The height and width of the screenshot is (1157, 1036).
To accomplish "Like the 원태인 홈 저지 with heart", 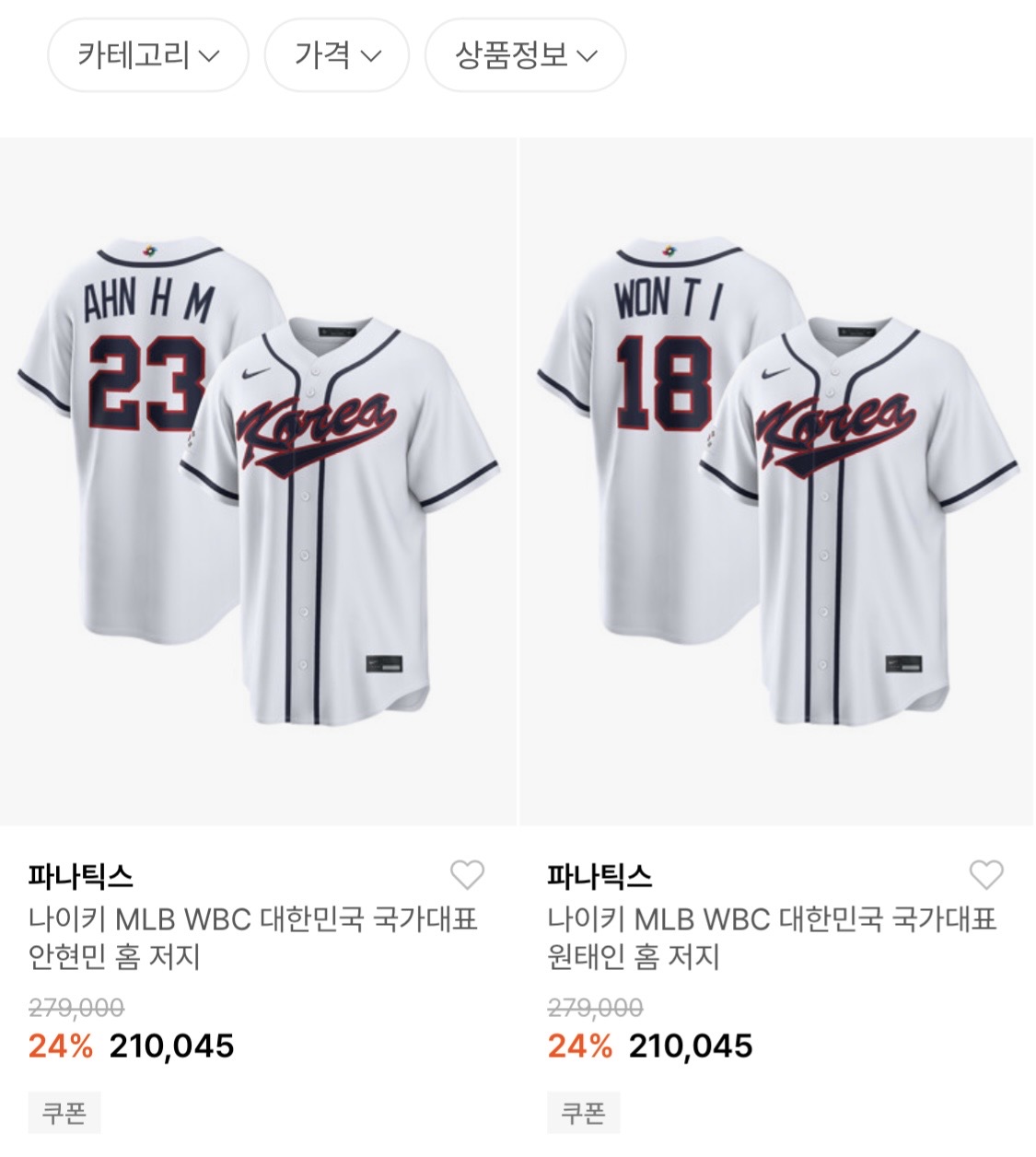I will 986,874.
